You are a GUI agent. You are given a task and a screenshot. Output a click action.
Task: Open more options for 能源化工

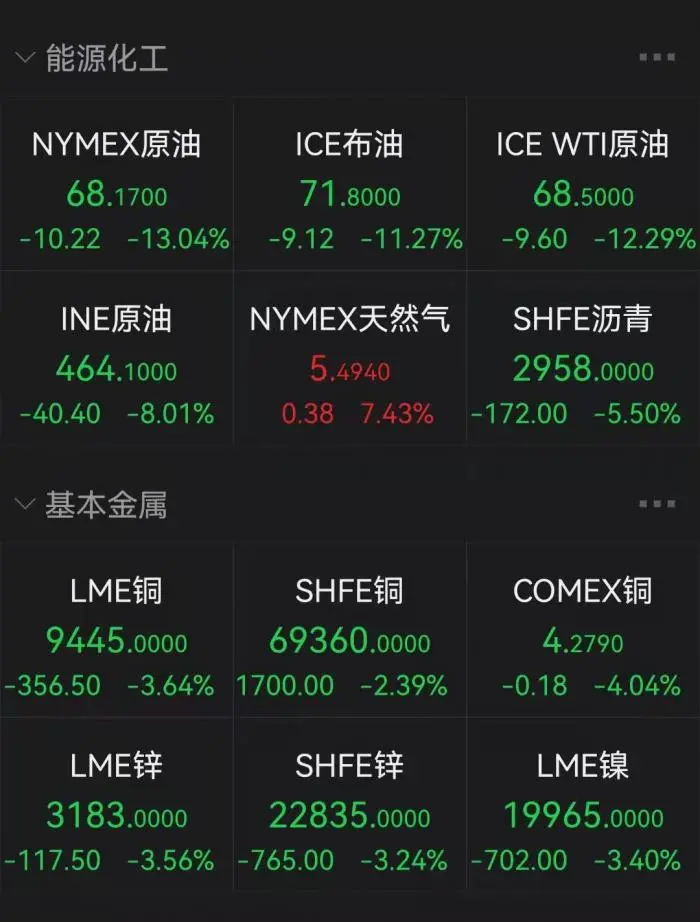click(656, 57)
